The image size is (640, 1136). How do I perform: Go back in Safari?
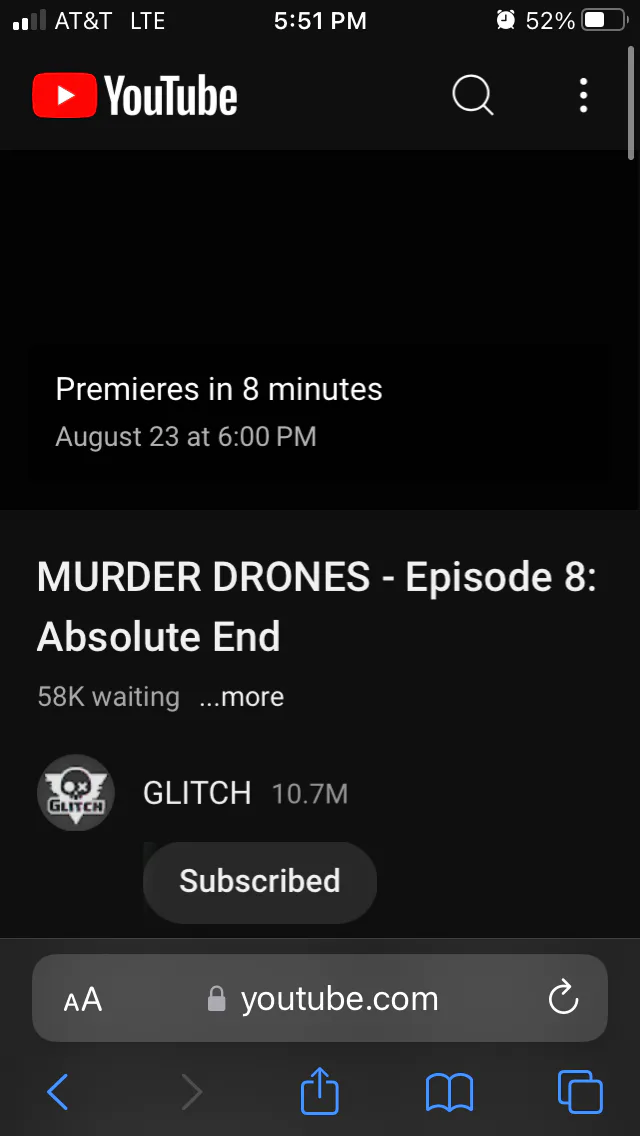[58, 1091]
